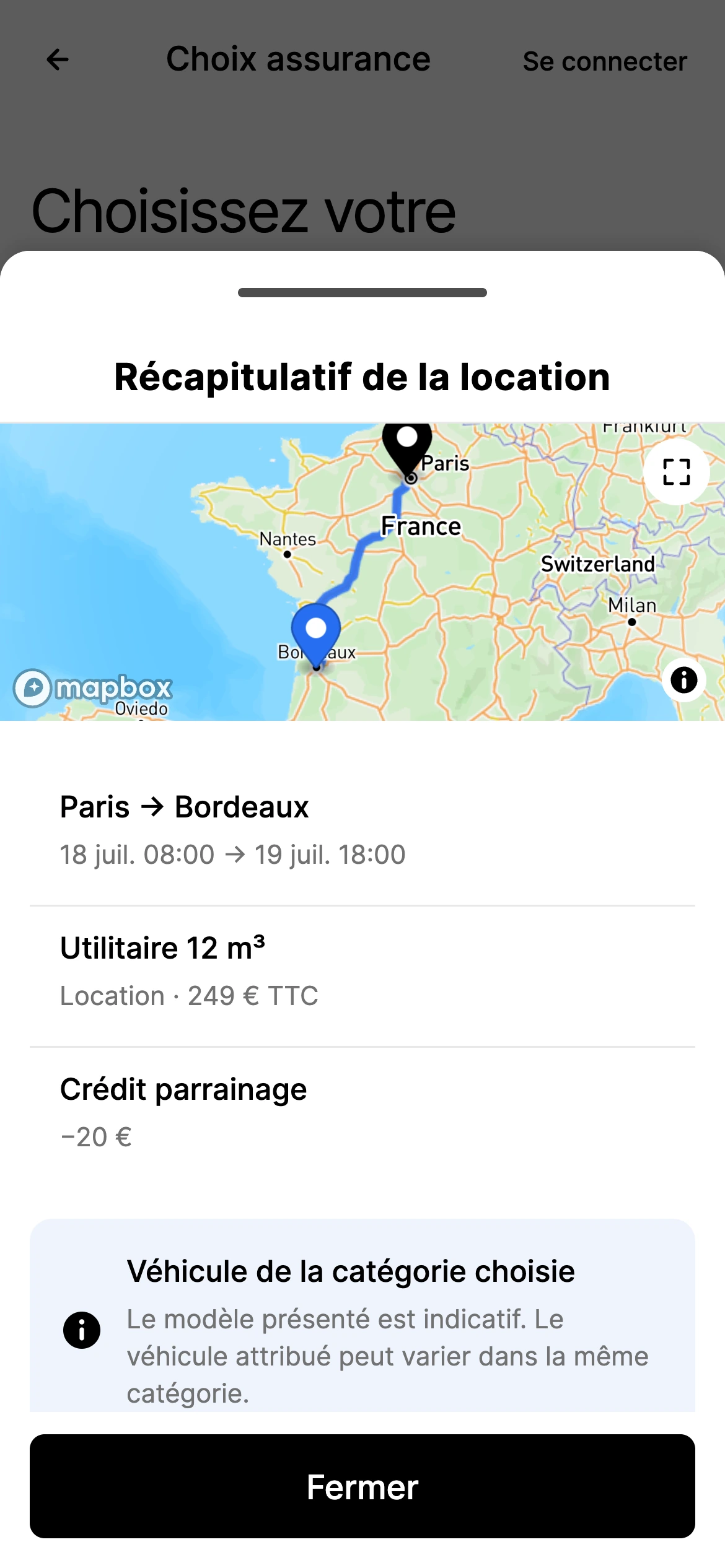Viewport: 725px width, 1568px height.
Task: Tap Se connecter to log in
Action: pos(605,61)
